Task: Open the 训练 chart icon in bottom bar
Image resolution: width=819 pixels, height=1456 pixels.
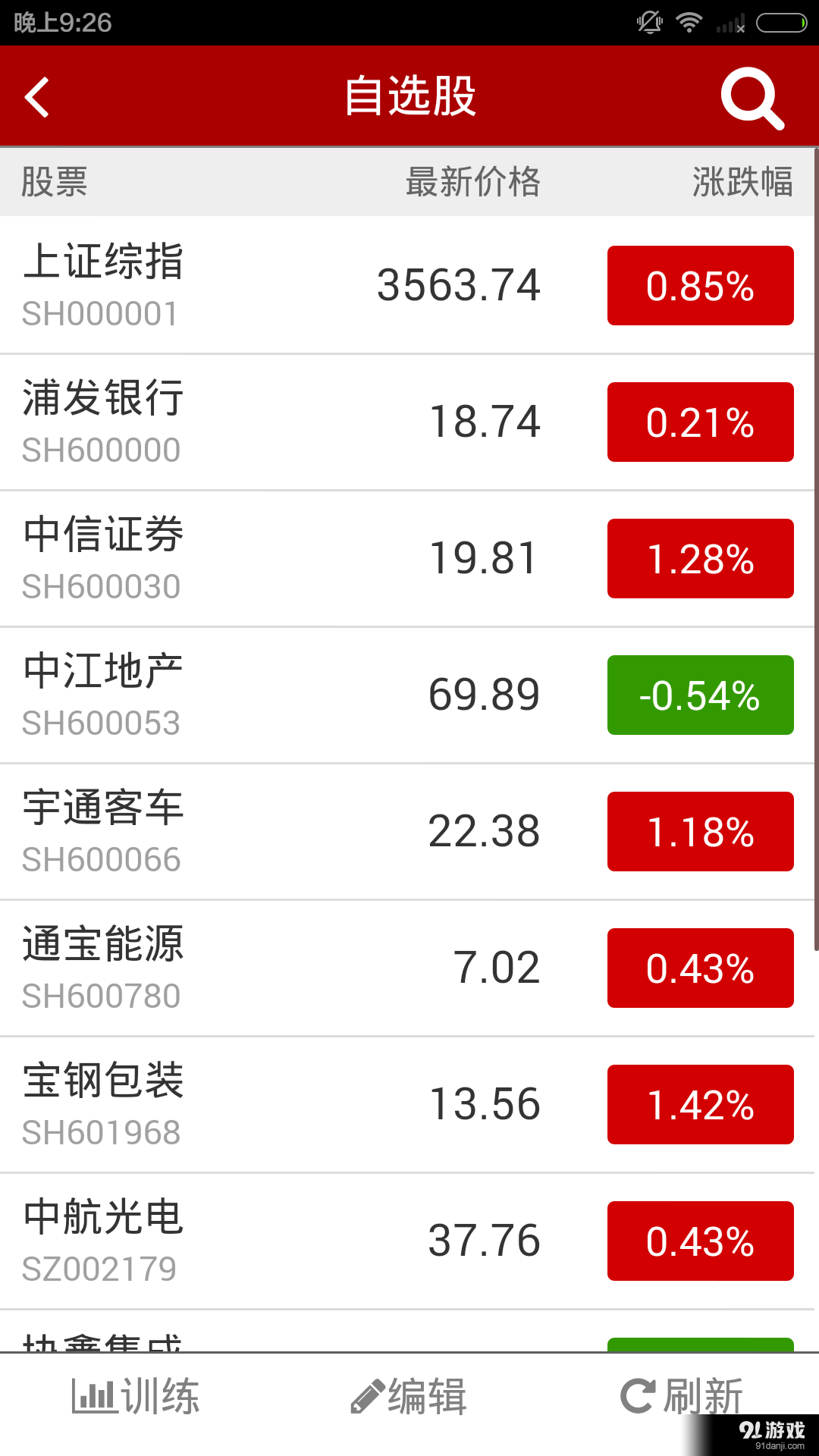Action: (x=94, y=1395)
